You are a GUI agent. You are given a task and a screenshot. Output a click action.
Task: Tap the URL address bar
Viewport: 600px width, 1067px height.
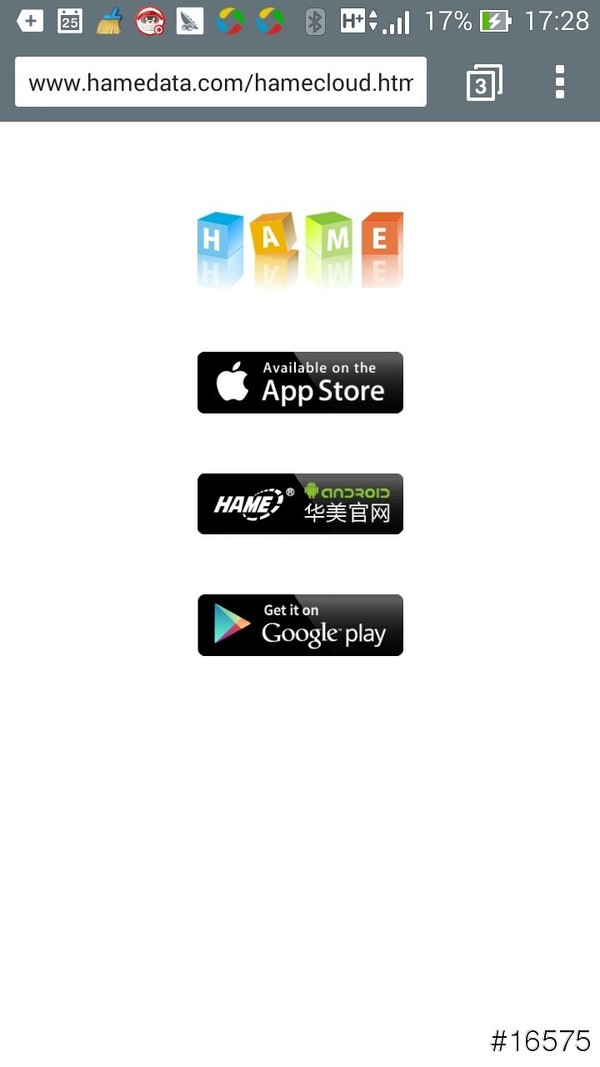tap(220, 83)
